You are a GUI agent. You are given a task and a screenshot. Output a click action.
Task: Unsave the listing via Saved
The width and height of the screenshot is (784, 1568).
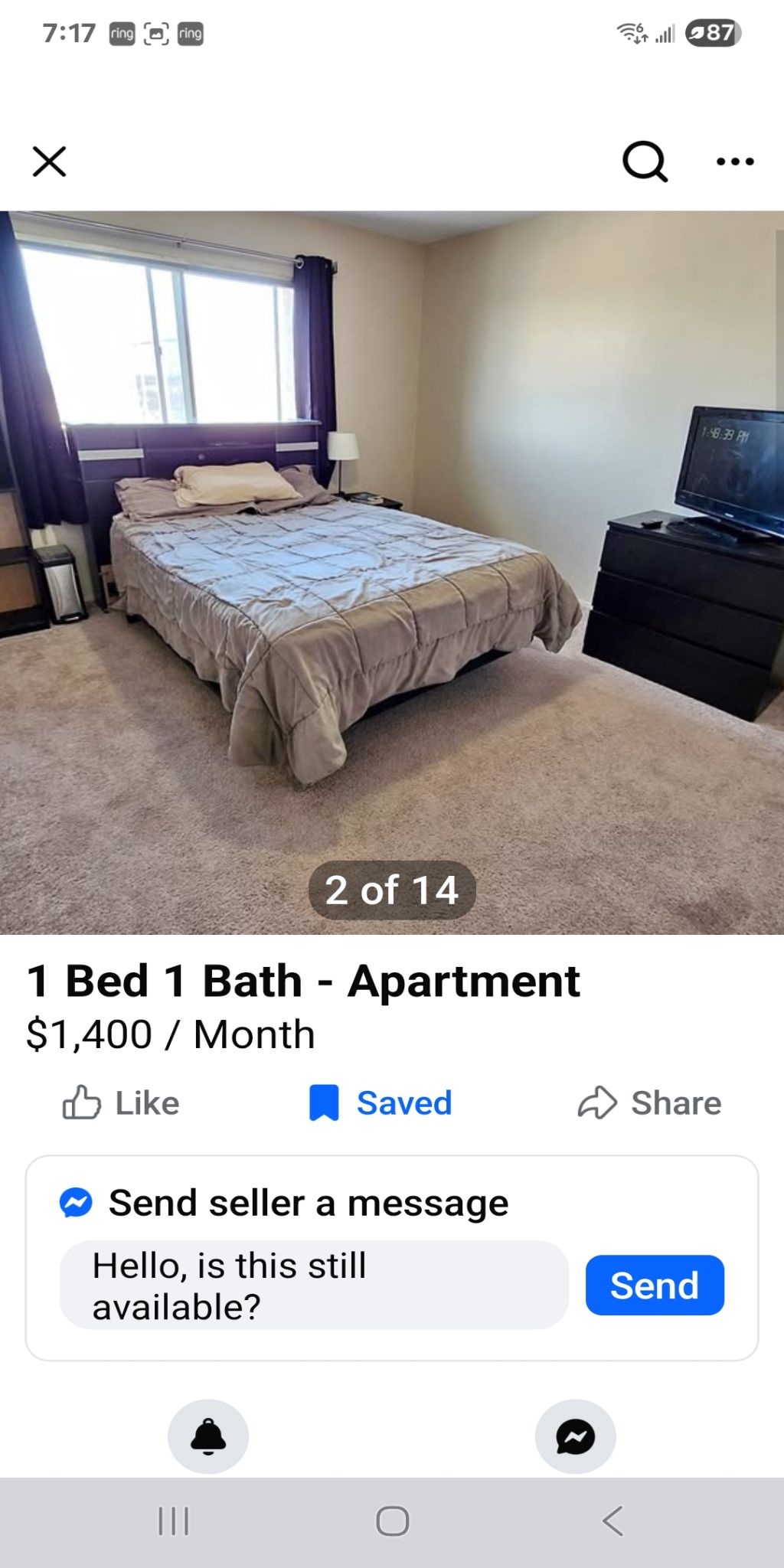(x=381, y=1103)
